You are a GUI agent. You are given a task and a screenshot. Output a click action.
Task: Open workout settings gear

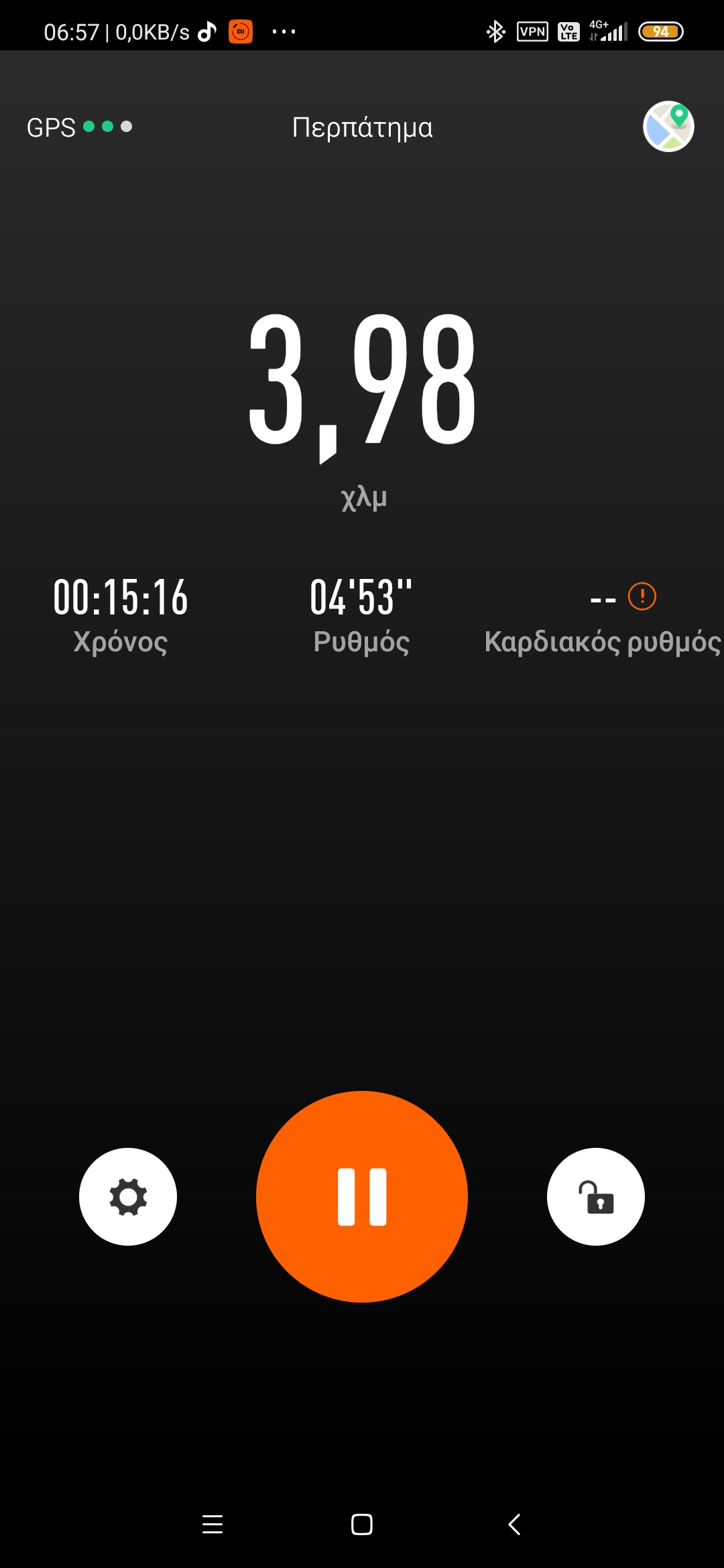(128, 1197)
